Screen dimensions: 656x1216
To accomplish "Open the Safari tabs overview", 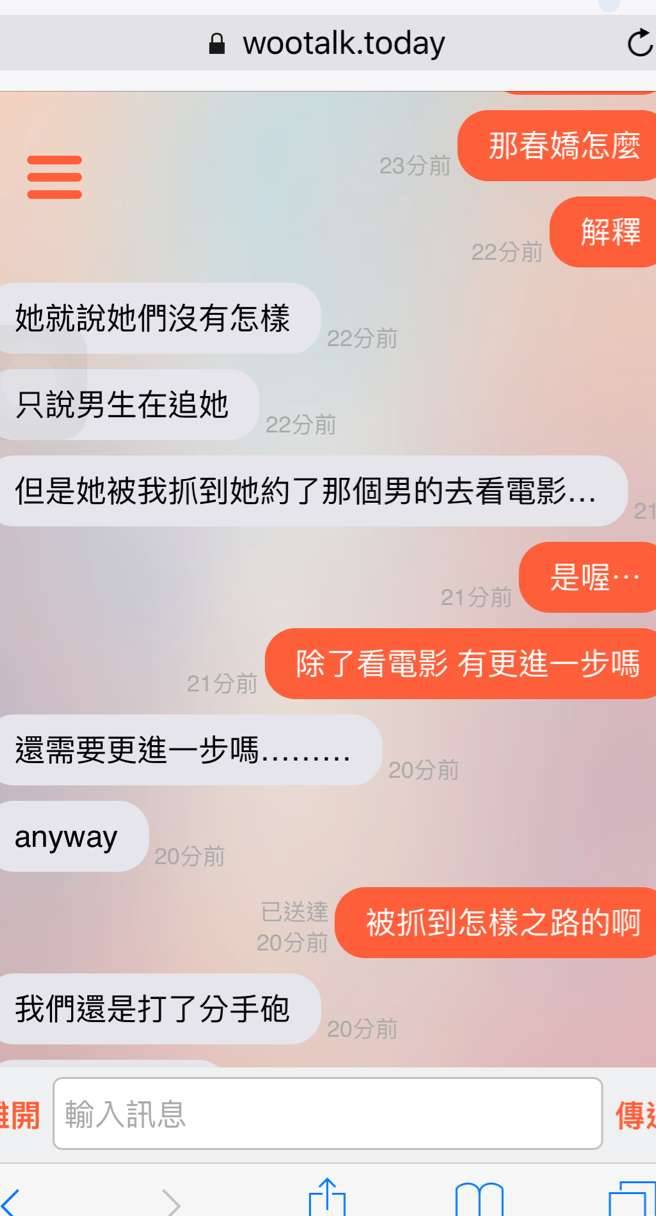I will click(630, 1199).
